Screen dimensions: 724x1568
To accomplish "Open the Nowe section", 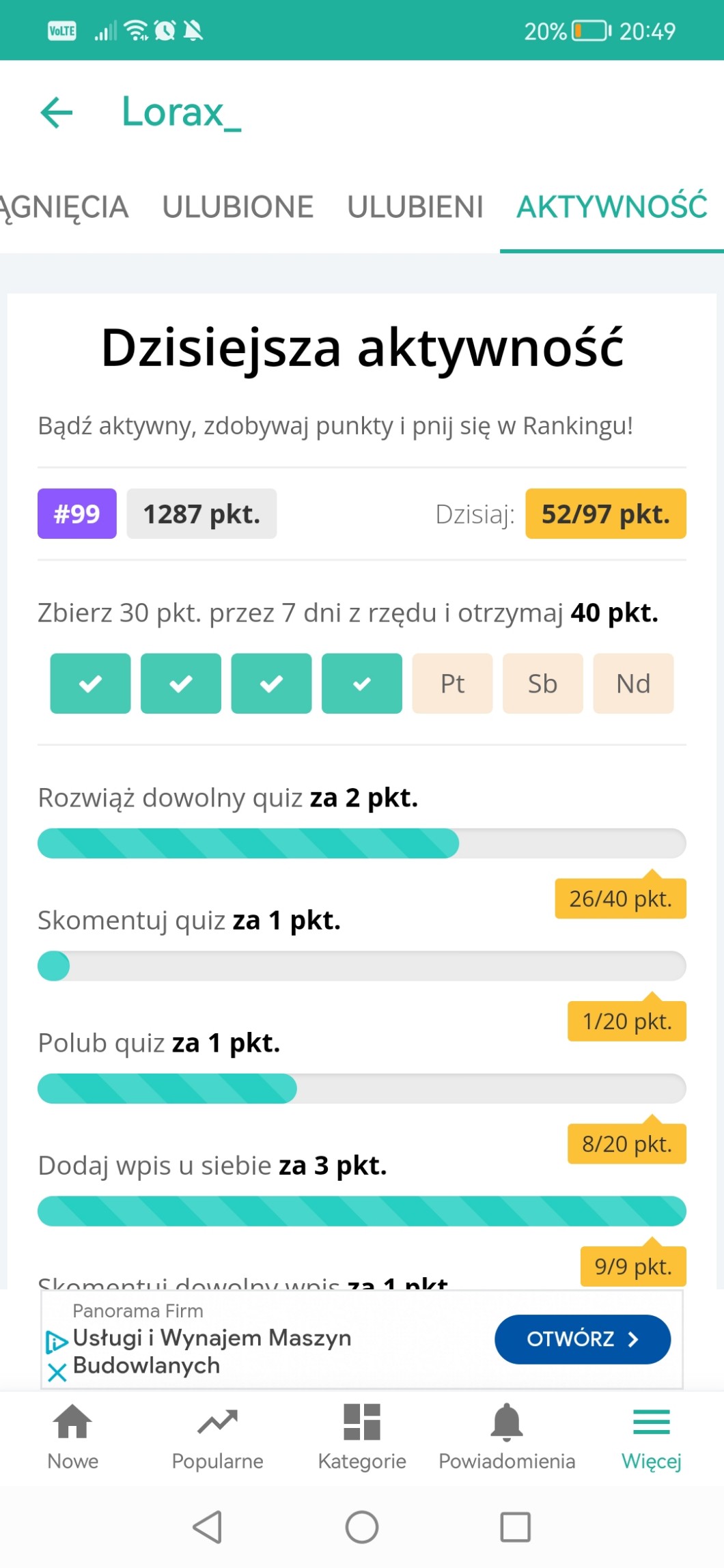I will pyautogui.click(x=72, y=1437).
